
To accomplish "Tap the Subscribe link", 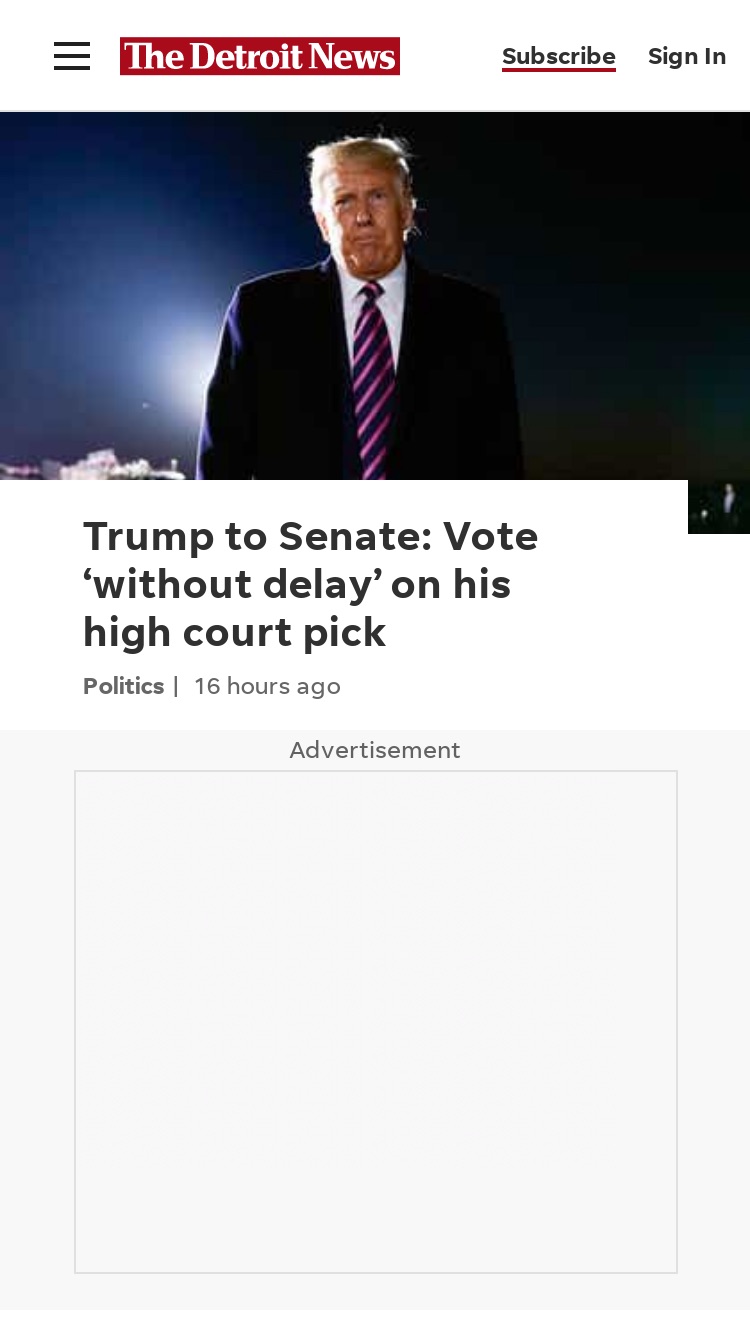I will pos(559,56).
